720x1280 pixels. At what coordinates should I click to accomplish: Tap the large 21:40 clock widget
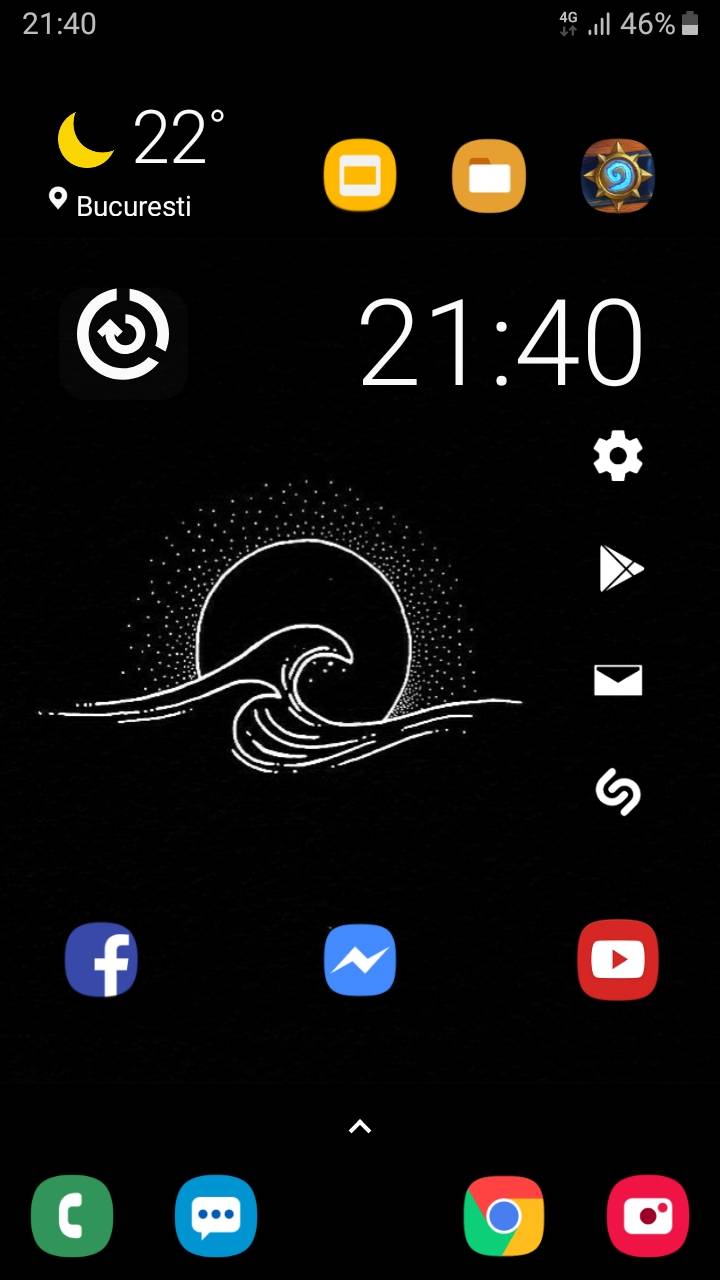click(500, 342)
